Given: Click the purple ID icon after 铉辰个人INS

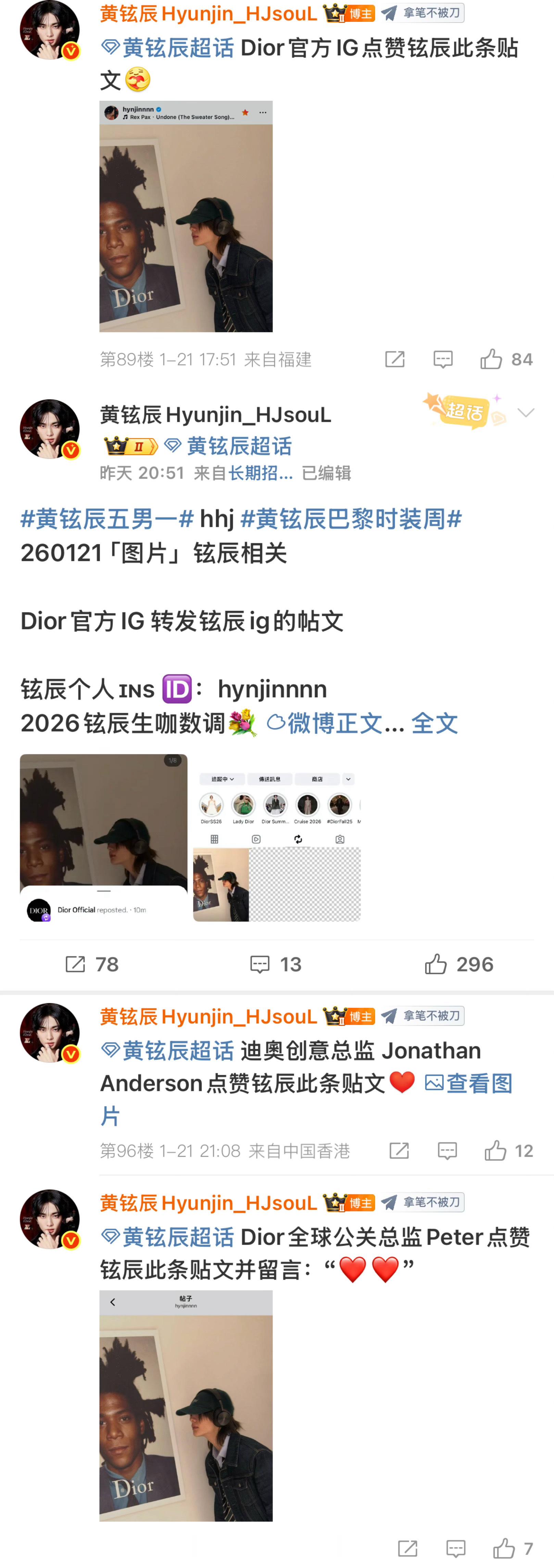Looking at the screenshot, I should pyautogui.click(x=177, y=688).
